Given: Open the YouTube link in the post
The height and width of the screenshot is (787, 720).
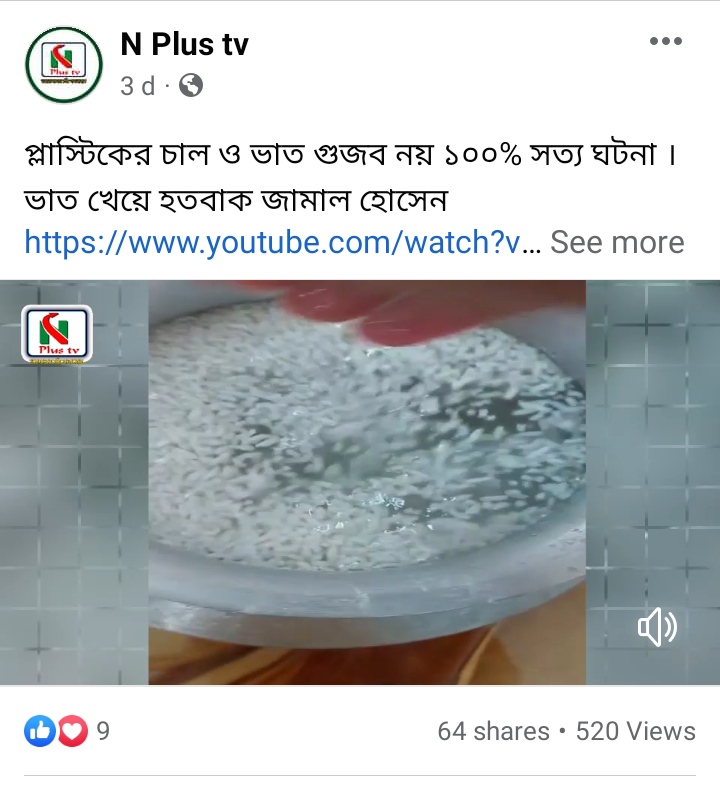Looking at the screenshot, I should click(270, 242).
